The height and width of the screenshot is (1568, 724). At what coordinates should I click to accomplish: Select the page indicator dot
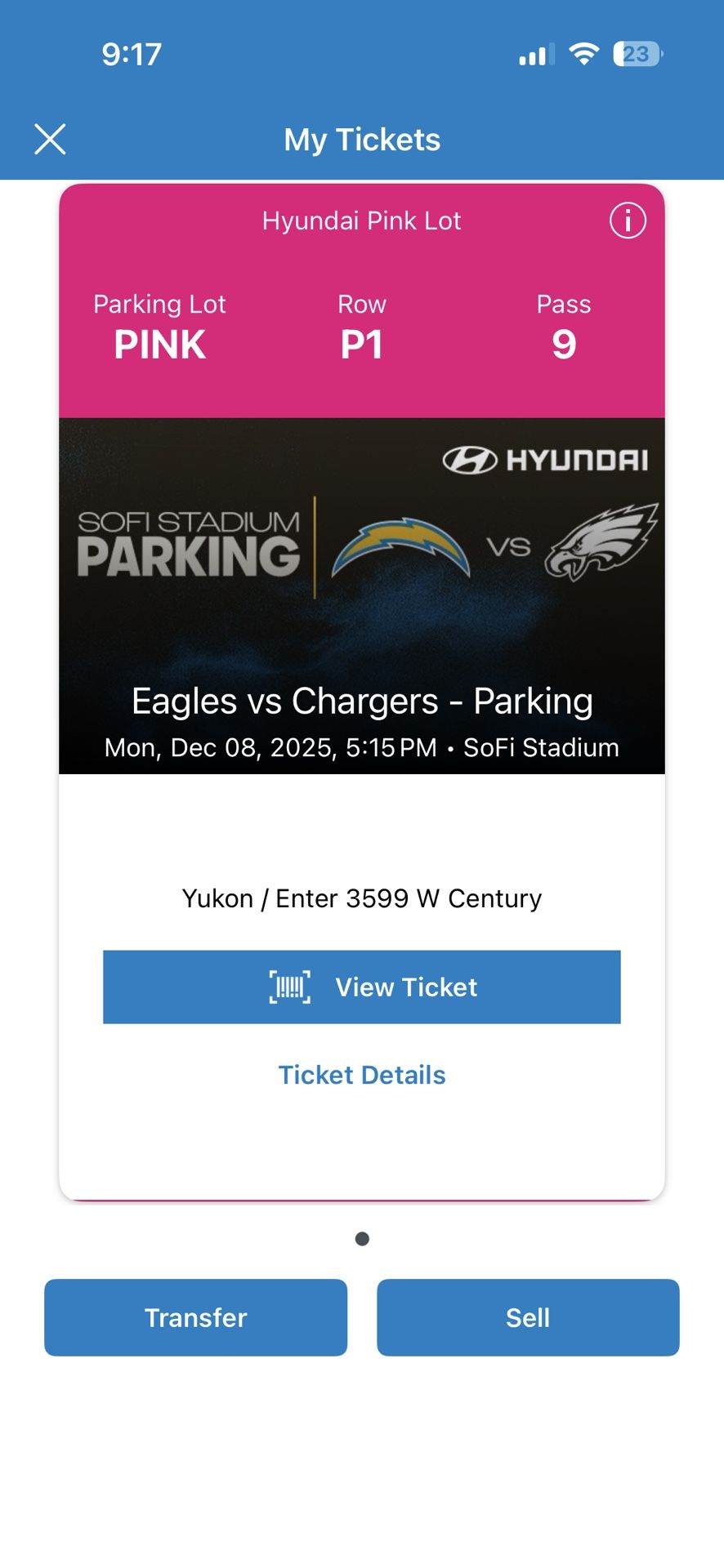click(x=362, y=1238)
